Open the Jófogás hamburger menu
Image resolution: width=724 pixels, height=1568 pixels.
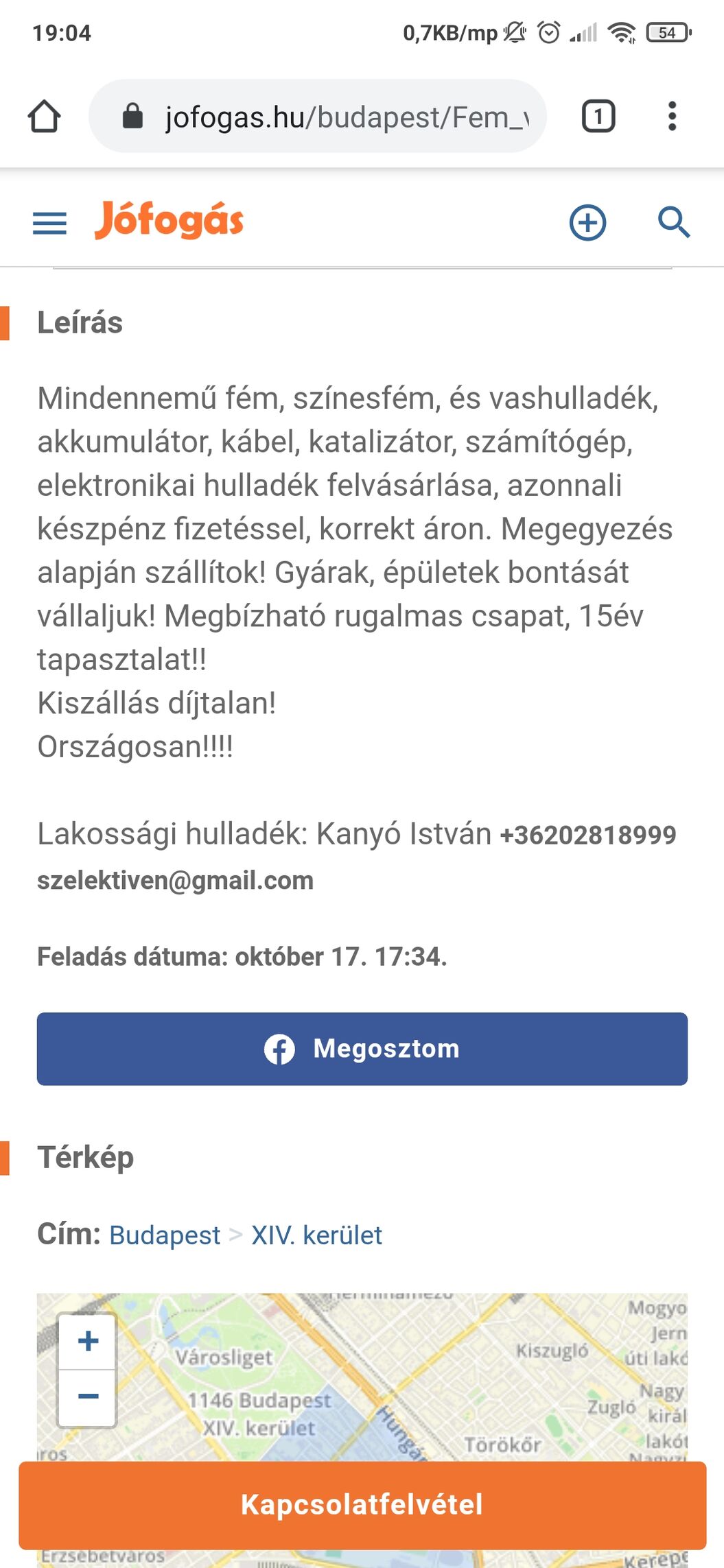[x=49, y=223]
